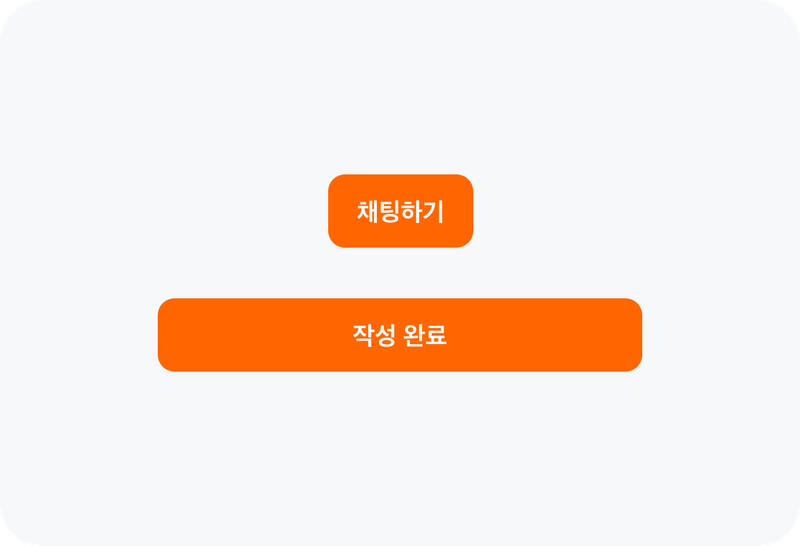Tap the 채팅하기 button
800x546 pixels.
point(400,211)
